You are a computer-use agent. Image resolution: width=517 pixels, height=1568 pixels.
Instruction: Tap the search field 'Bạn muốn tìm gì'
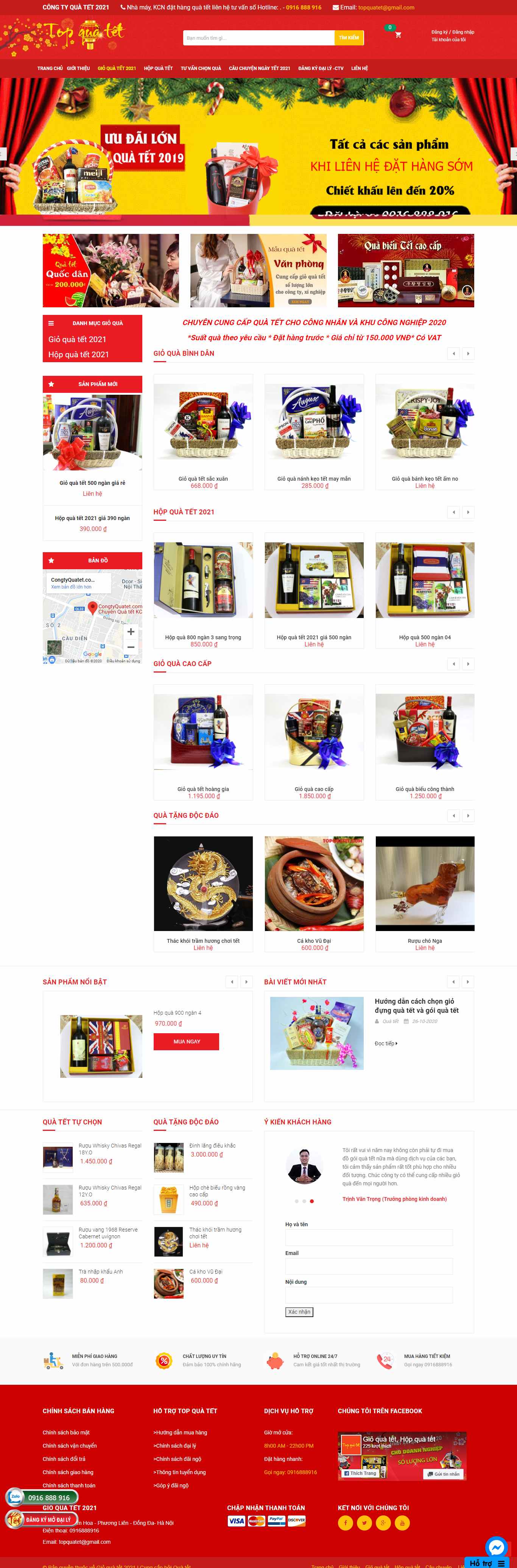click(259, 38)
